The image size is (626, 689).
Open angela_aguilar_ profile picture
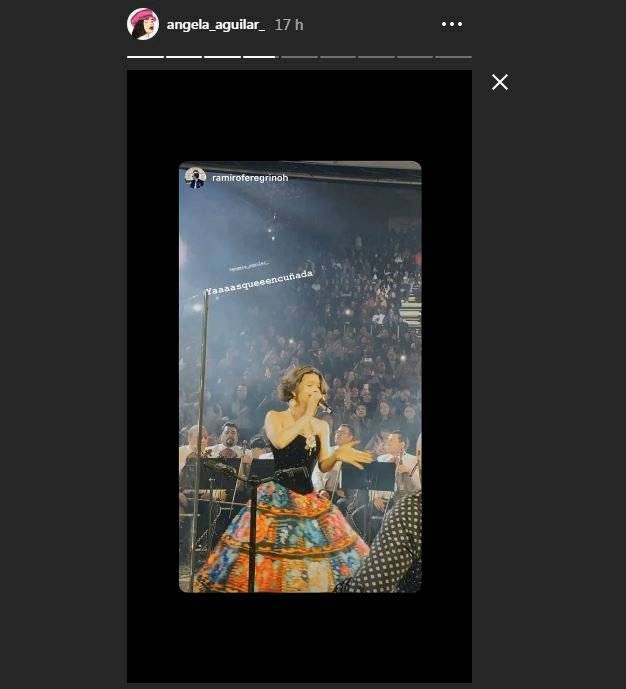(x=143, y=24)
